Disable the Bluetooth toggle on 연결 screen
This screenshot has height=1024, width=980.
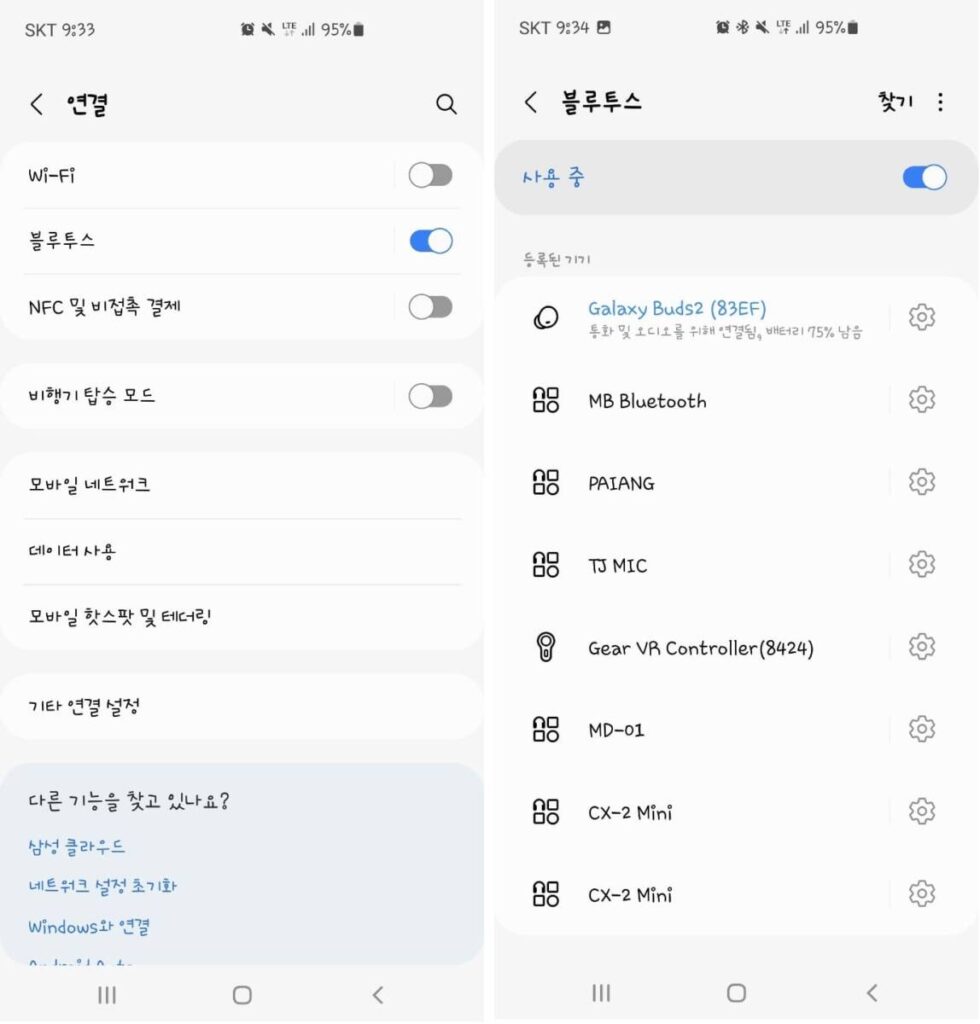pyautogui.click(x=429, y=241)
